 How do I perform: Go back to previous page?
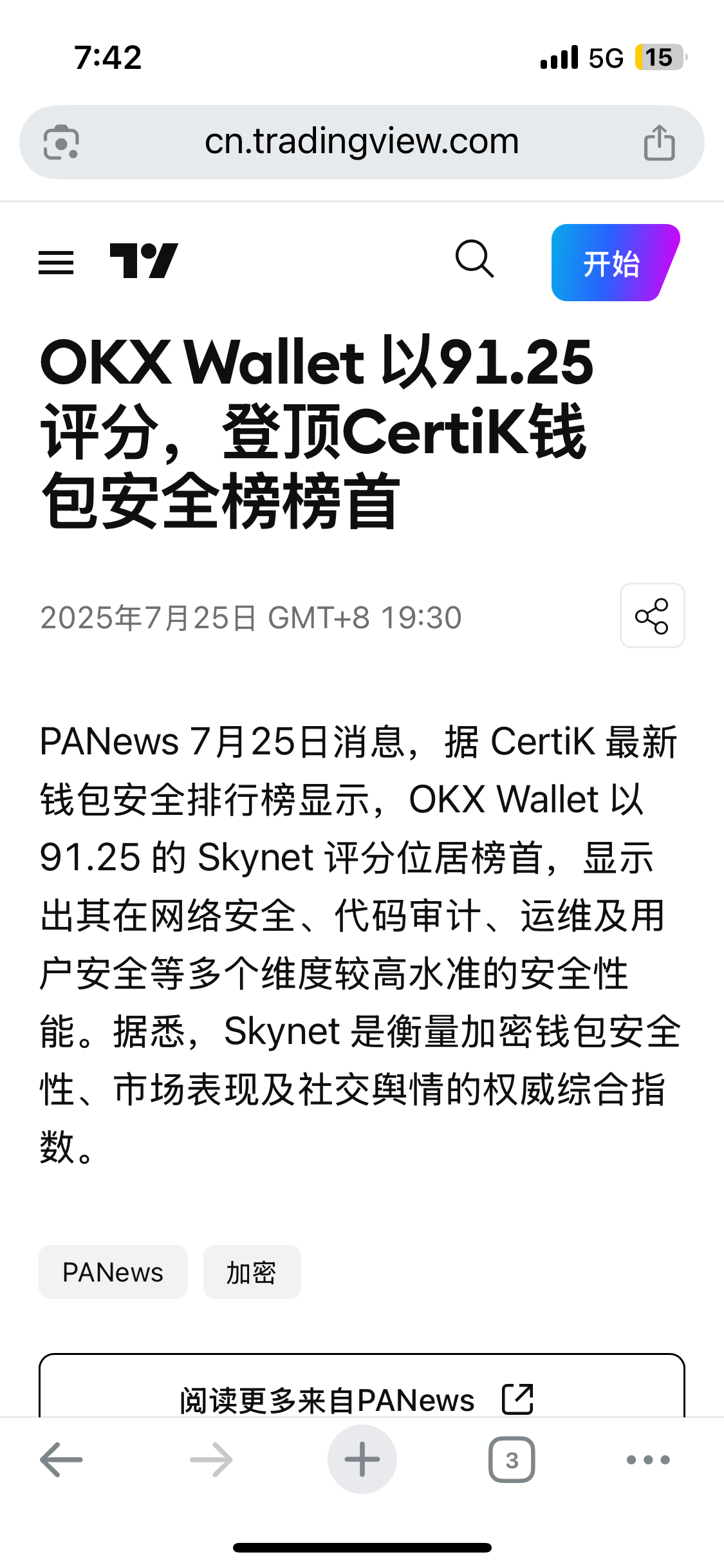click(61, 1459)
